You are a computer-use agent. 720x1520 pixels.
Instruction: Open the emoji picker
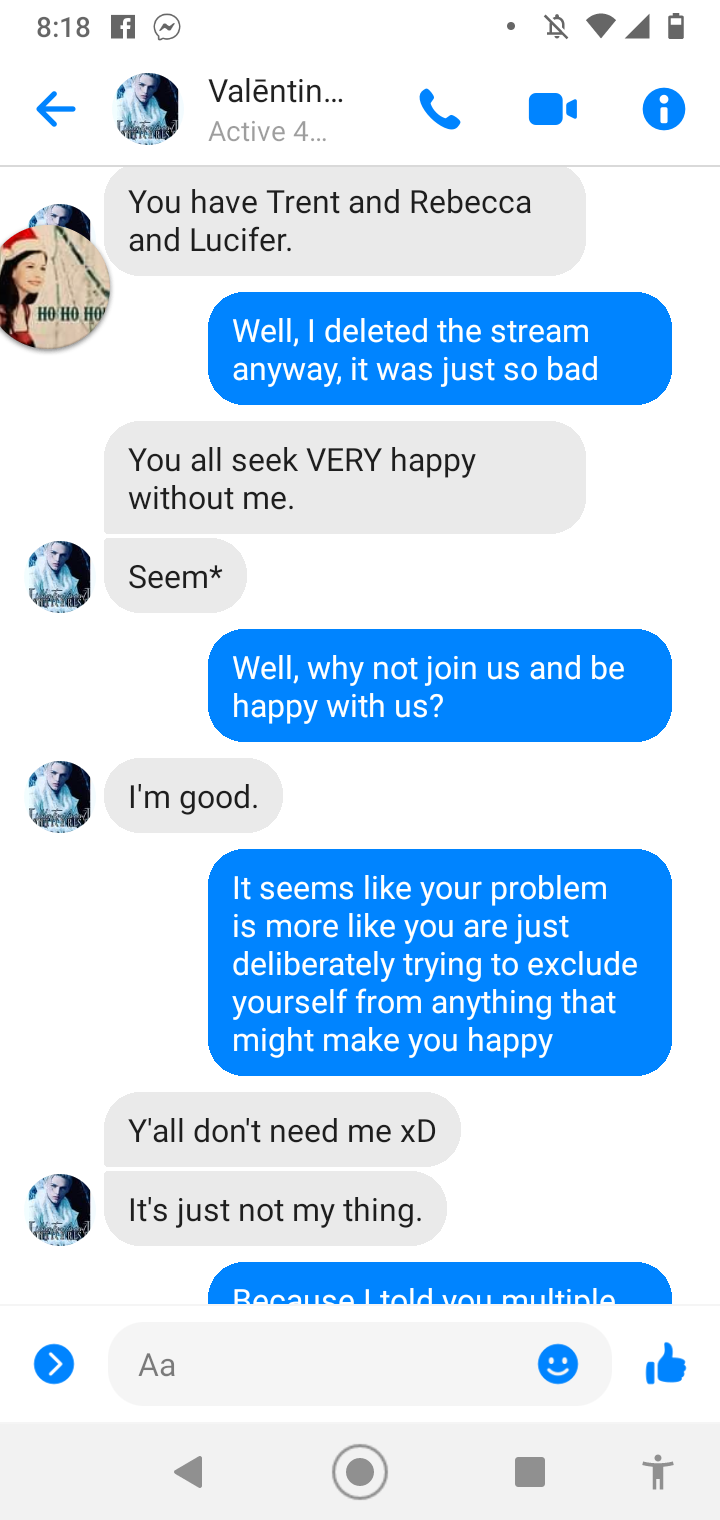click(x=558, y=1364)
